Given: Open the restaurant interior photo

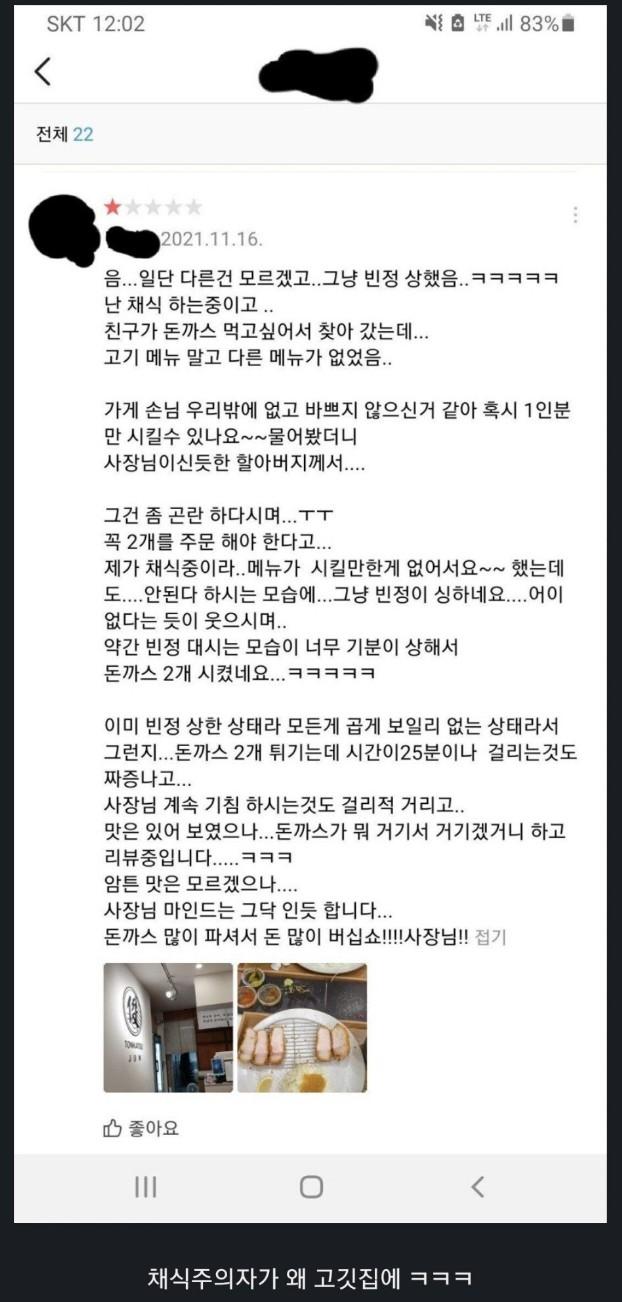Looking at the screenshot, I should coord(168,1027).
